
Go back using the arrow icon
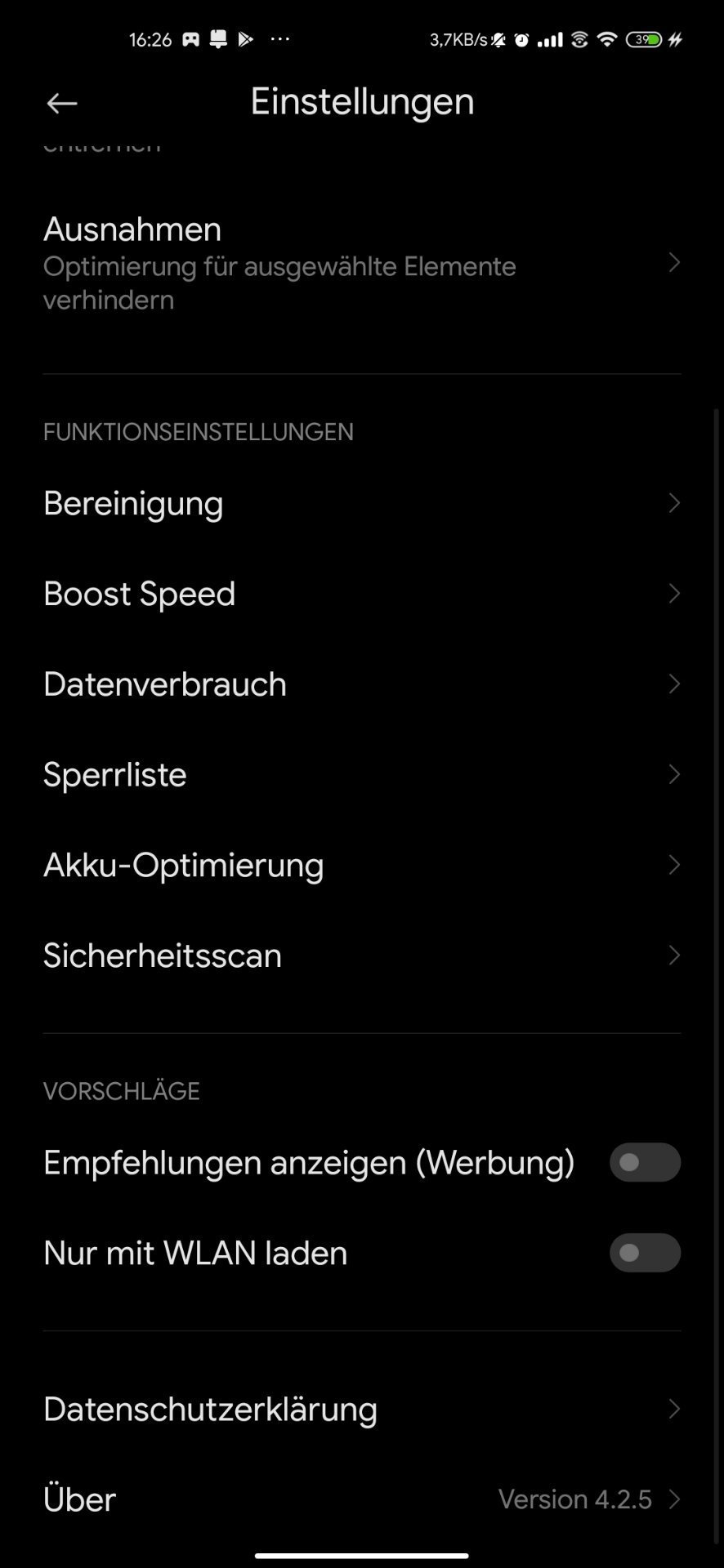62,103
